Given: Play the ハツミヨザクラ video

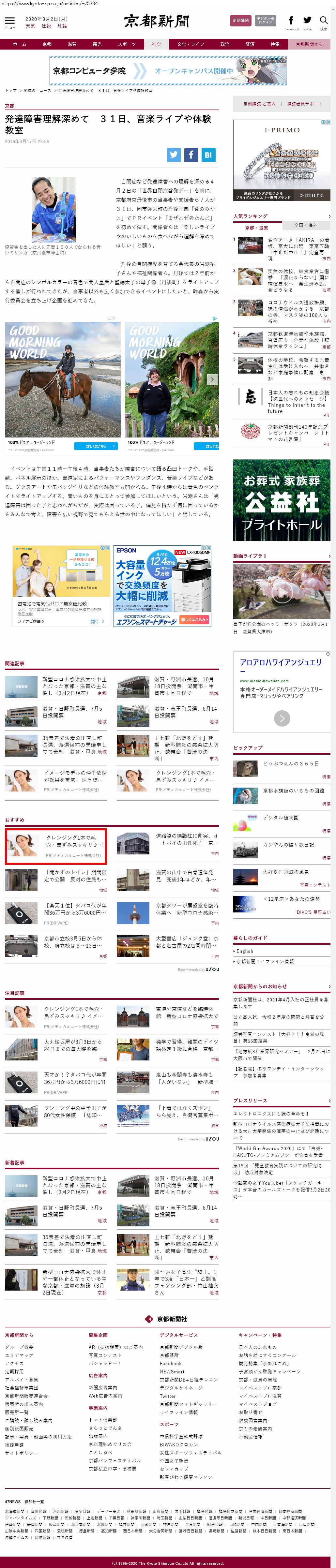Looking at the screenshot, I should pos(281,591).
